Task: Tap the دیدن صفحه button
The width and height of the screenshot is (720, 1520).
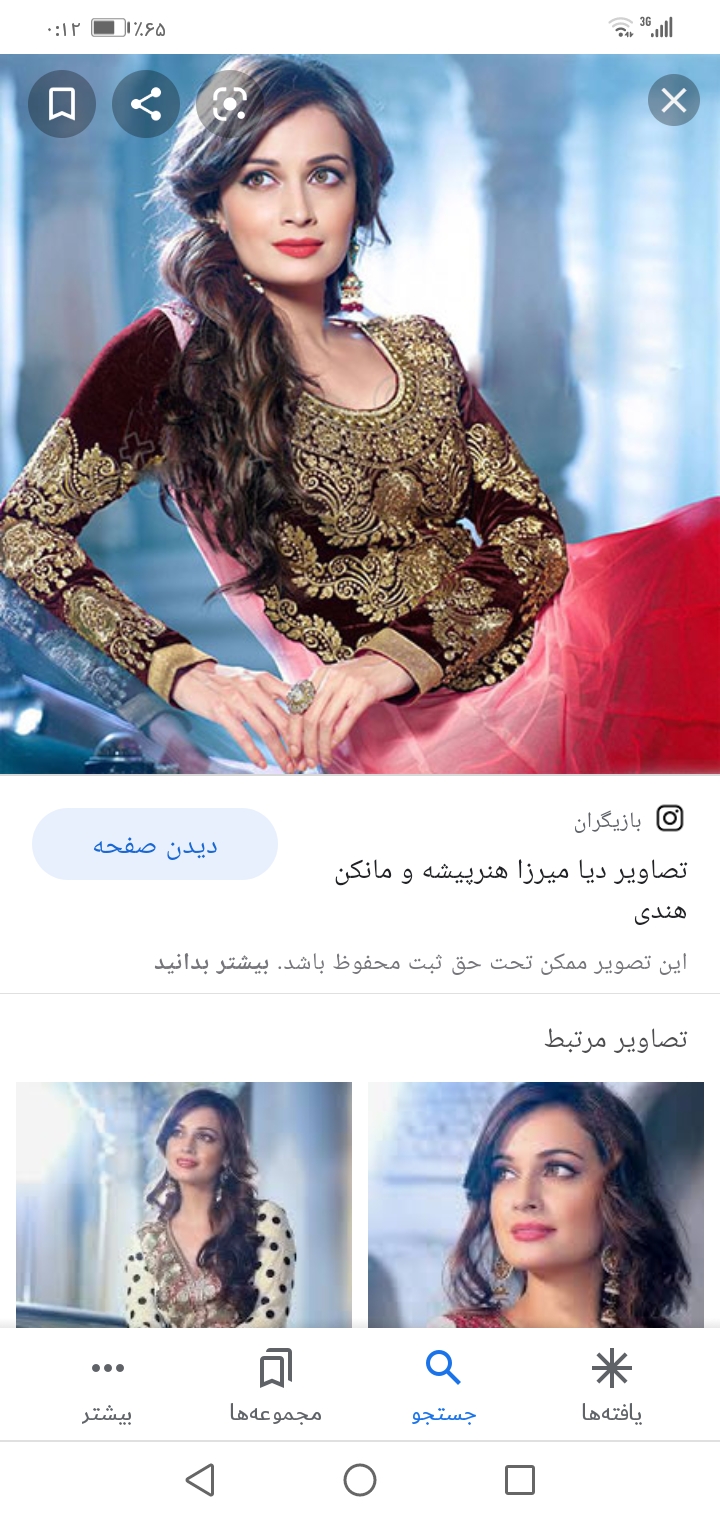Action: click(x=155, y=845)
